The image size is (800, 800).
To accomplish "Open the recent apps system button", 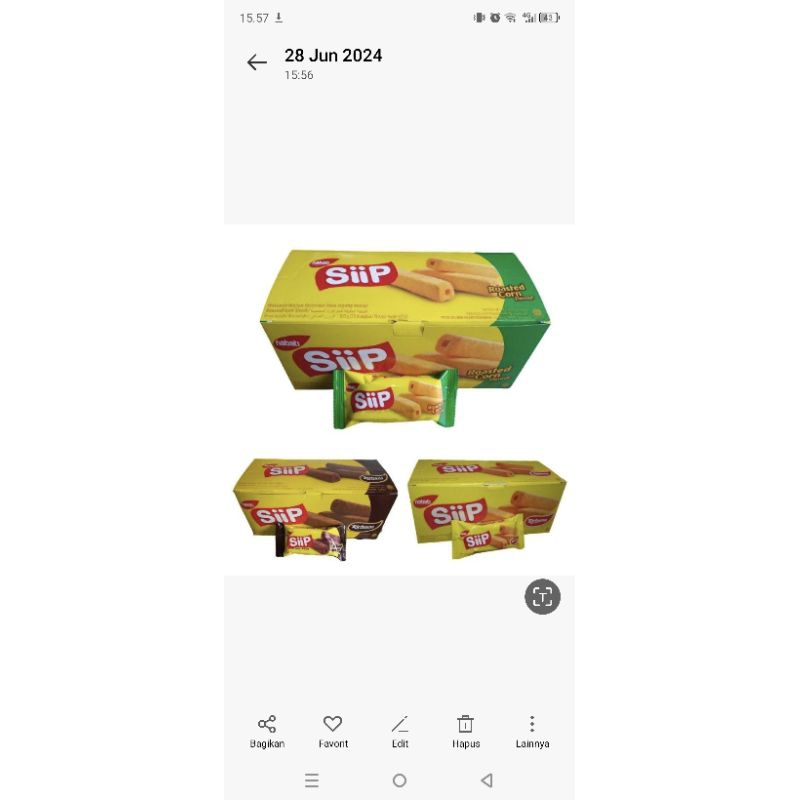I will pos(312,780).
